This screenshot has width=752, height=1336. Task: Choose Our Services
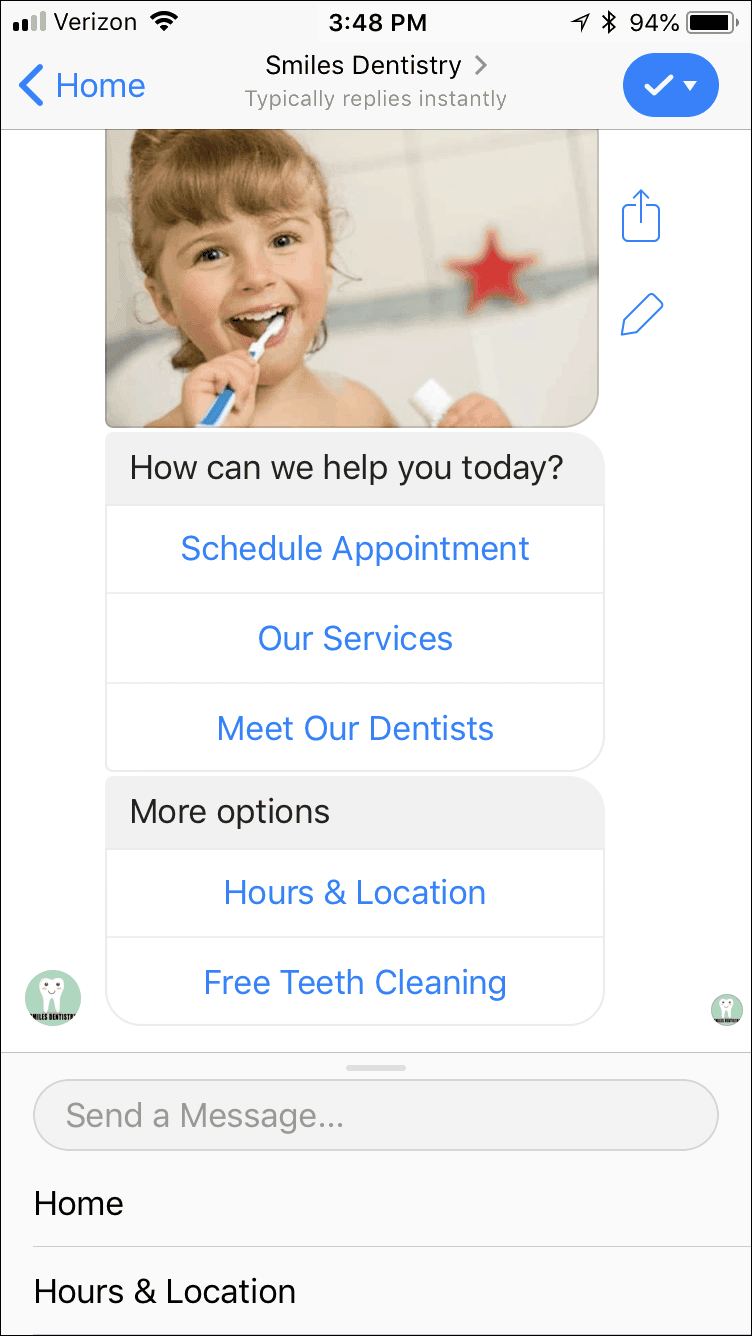pos(355,639)
